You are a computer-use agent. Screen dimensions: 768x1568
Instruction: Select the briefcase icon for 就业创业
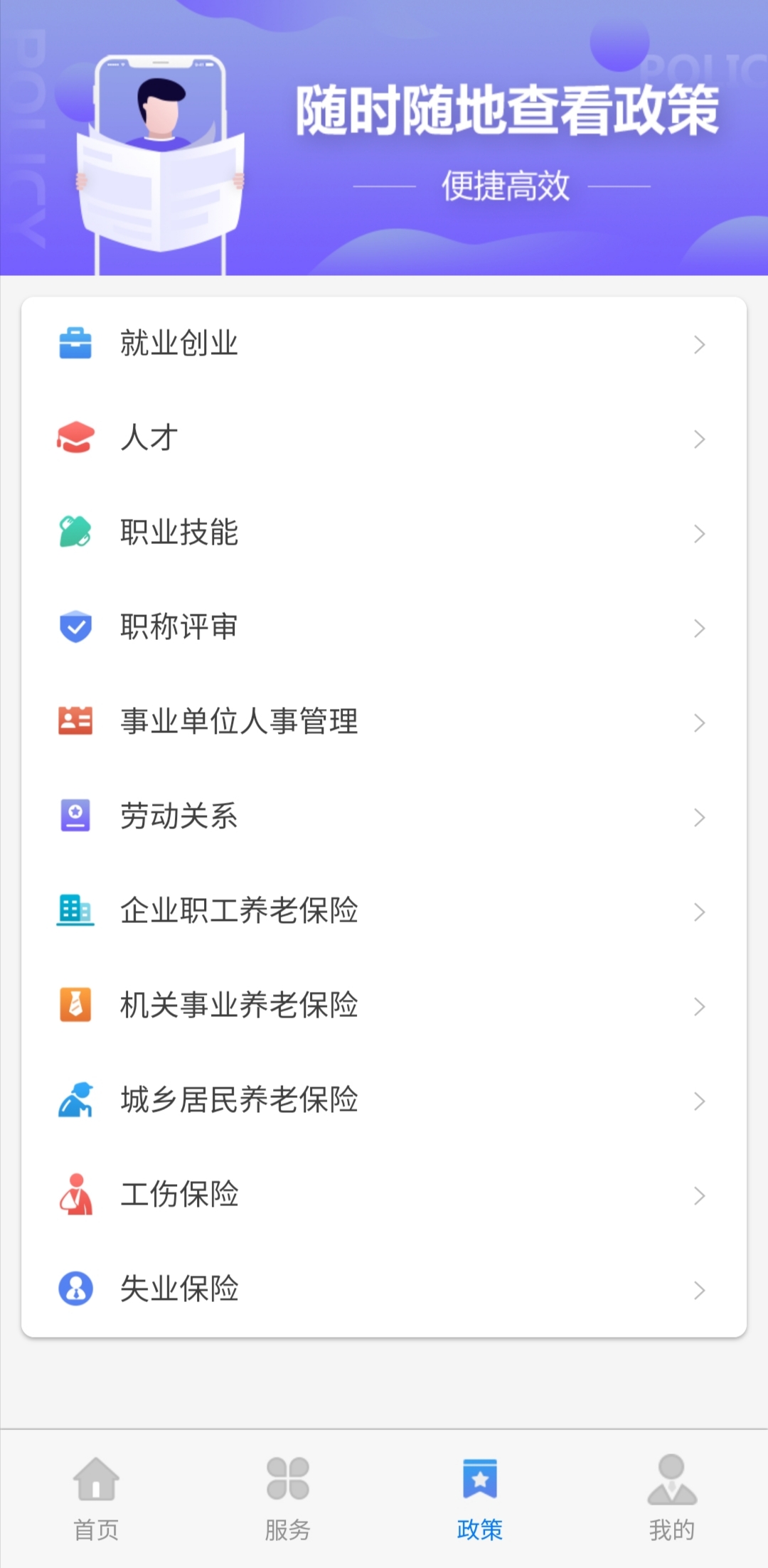pyautogui.click(x=76, y=344)
